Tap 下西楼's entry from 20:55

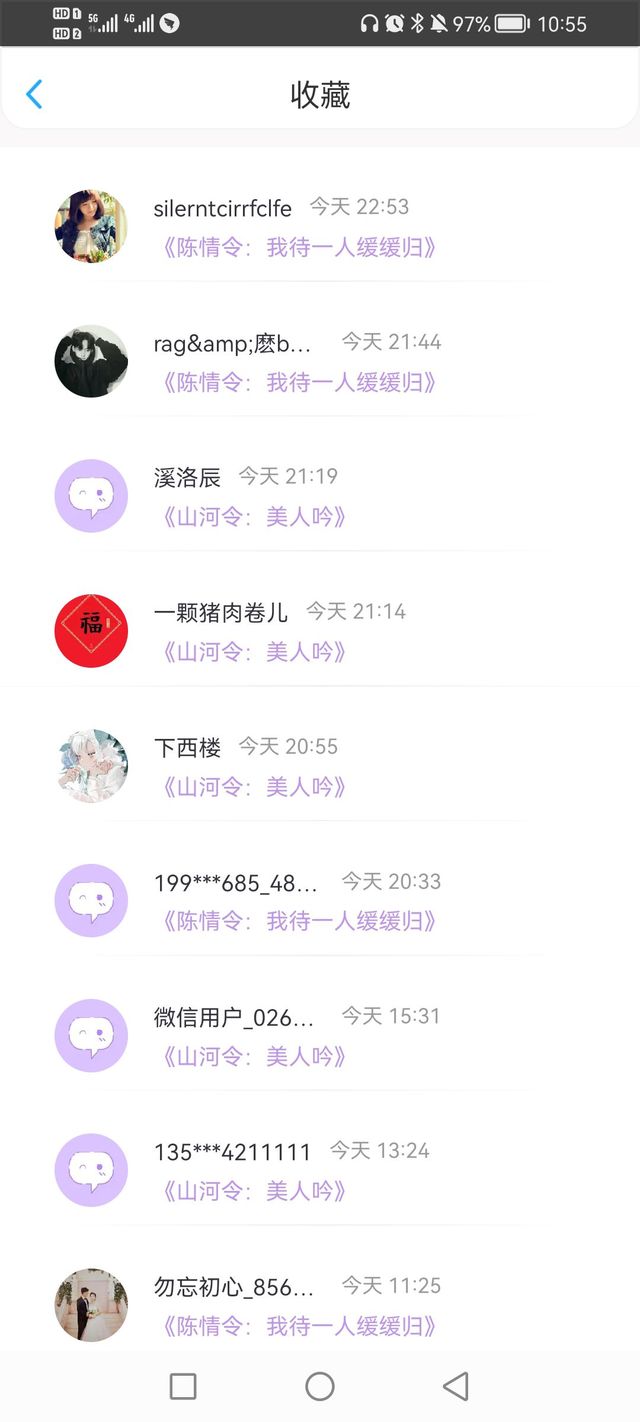[320, 766]
